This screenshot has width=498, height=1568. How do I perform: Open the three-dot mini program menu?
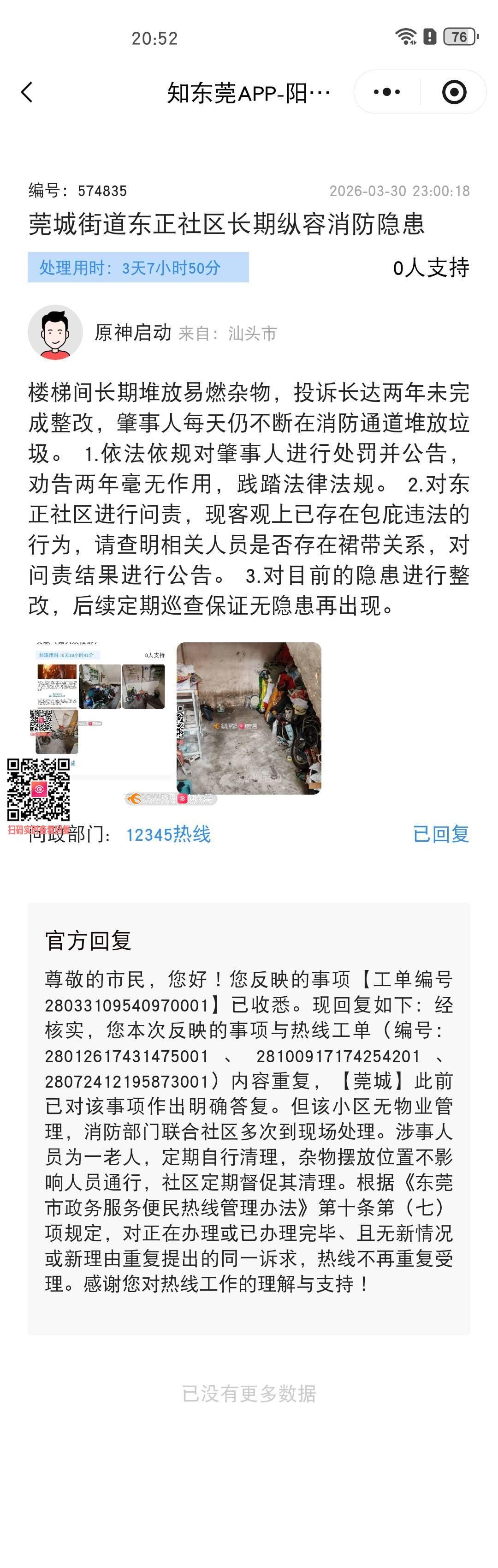tap(387, 93)
